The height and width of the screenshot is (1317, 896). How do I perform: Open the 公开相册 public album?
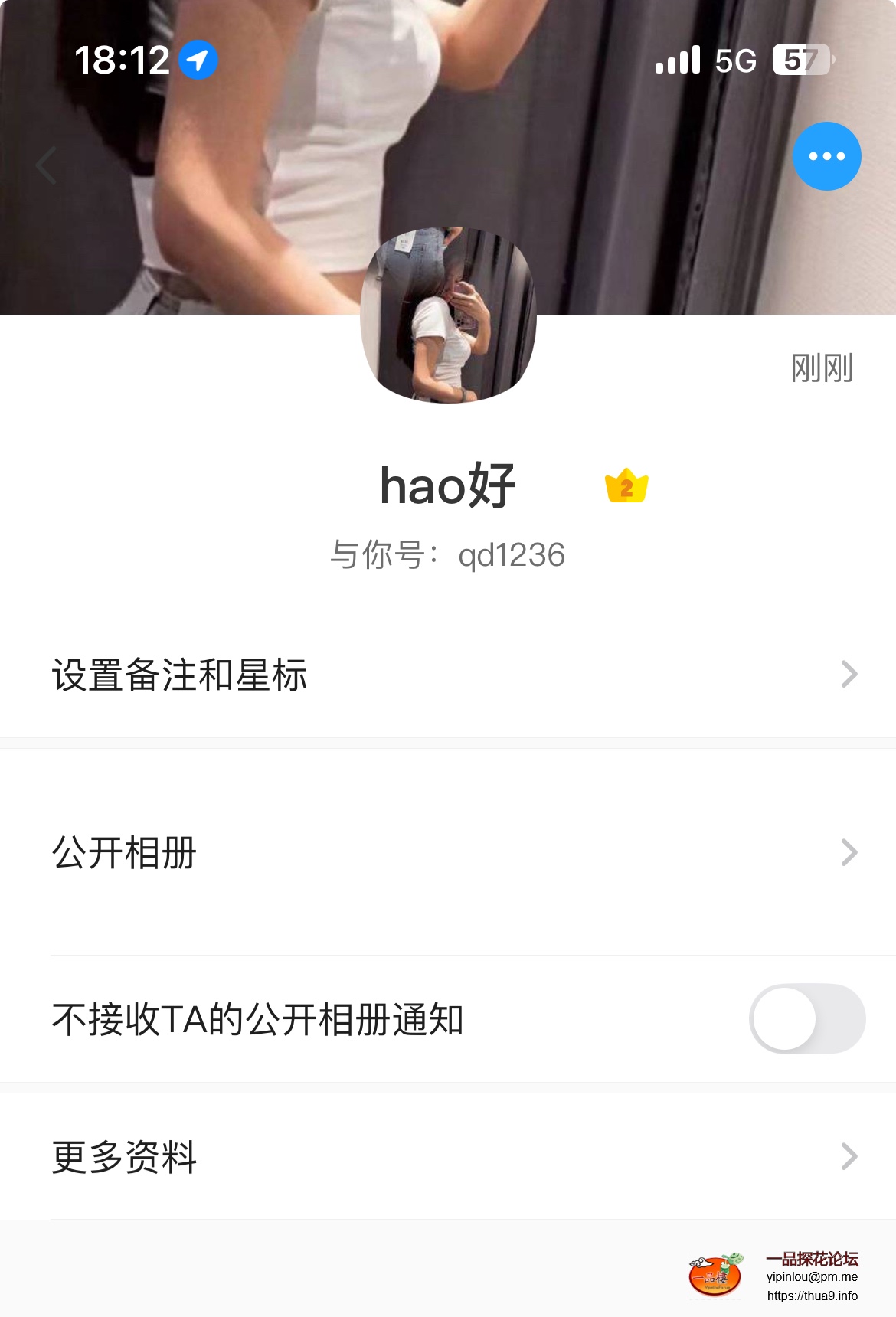point(448,852)
